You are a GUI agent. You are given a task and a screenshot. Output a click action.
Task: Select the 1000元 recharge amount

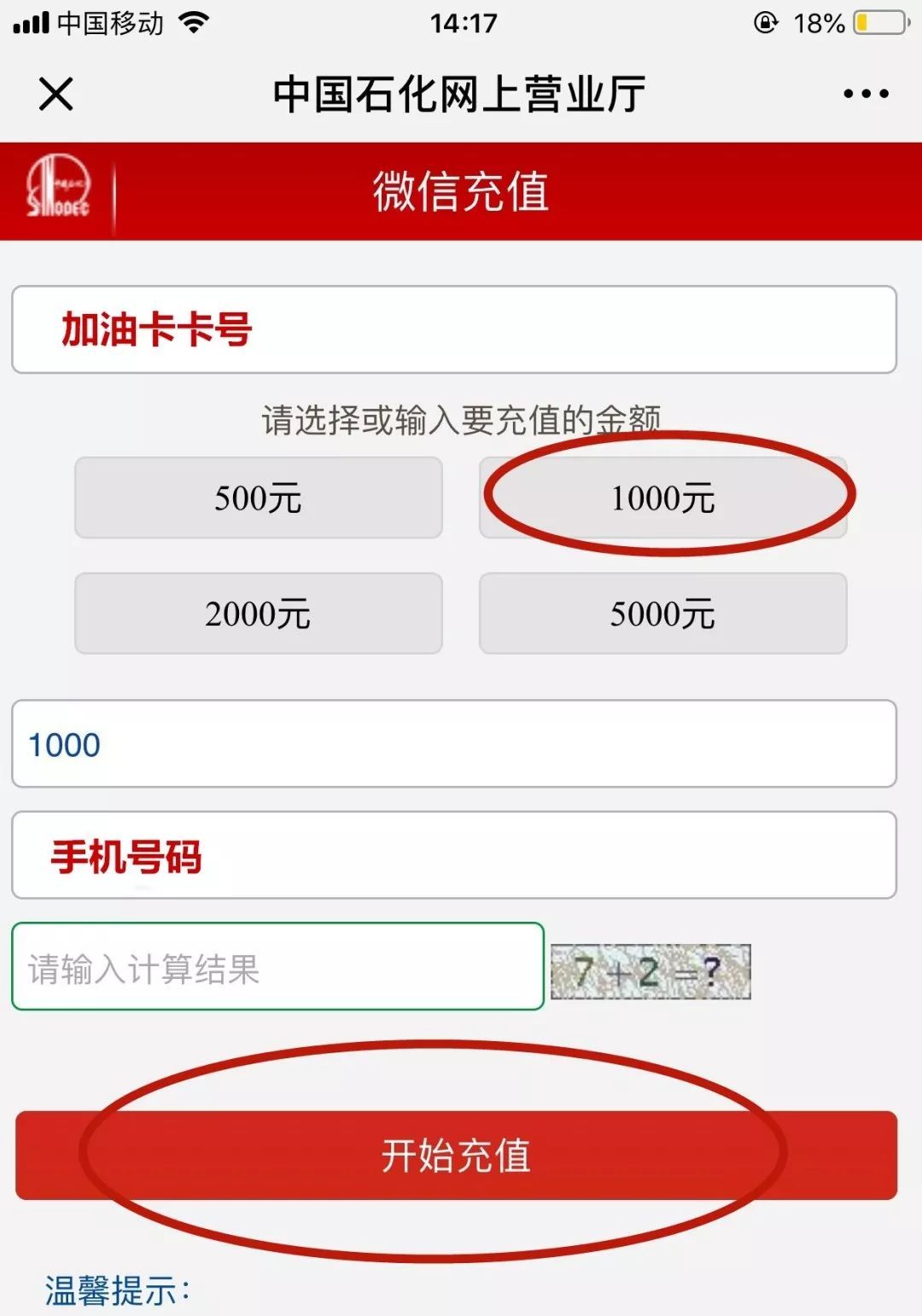pos(662,498)
